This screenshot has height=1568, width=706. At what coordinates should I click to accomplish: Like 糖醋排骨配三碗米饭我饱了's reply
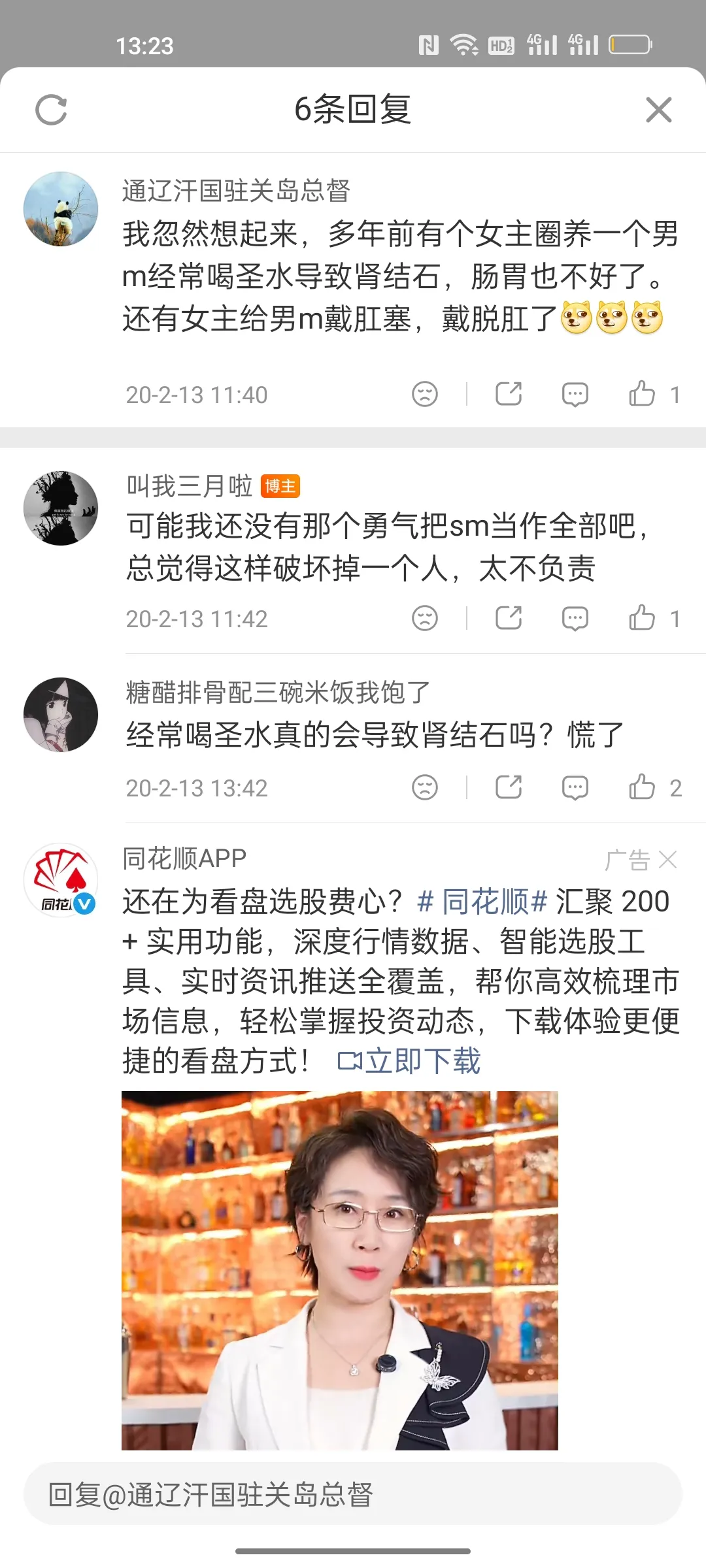(x=642, y=787)
